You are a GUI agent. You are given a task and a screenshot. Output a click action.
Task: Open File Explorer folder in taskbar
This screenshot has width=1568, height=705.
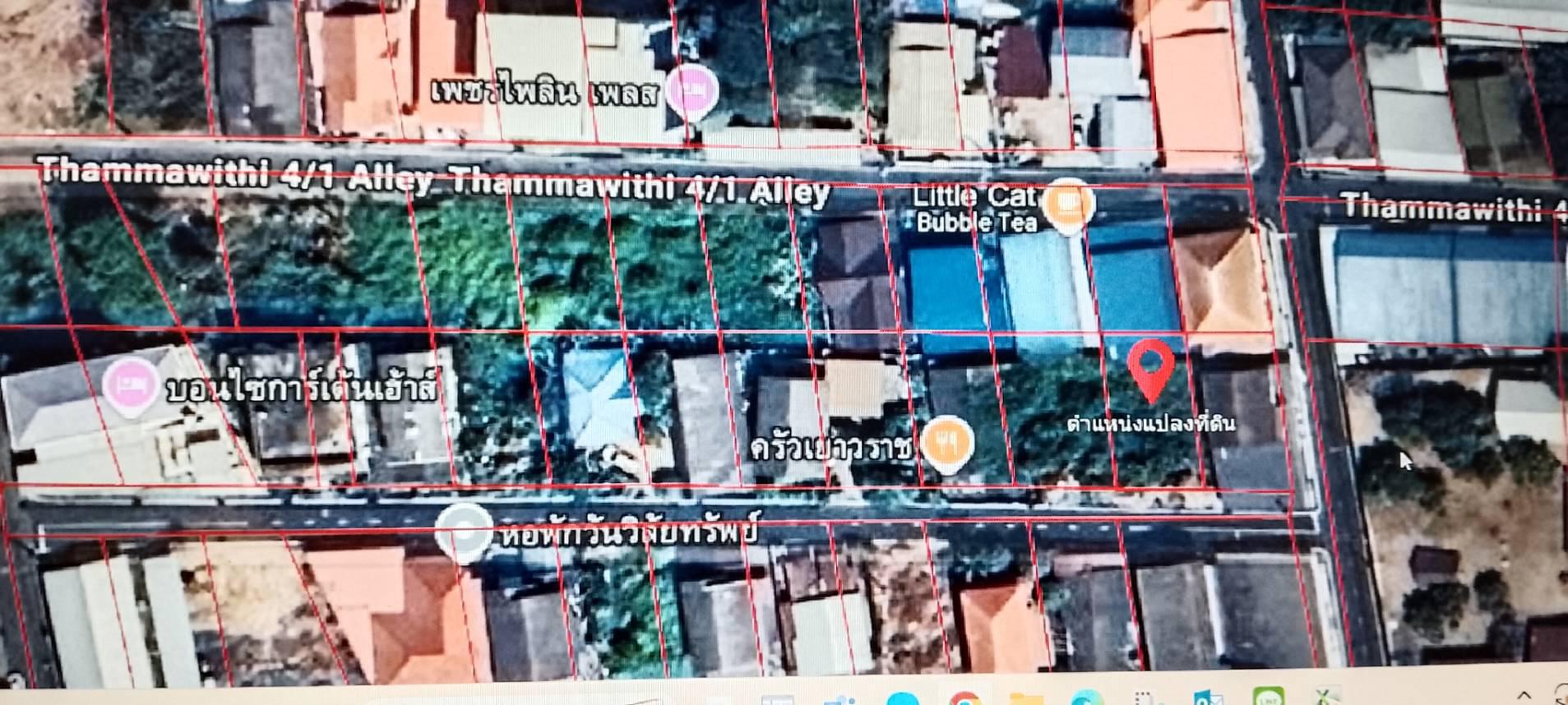(1025, 699)
